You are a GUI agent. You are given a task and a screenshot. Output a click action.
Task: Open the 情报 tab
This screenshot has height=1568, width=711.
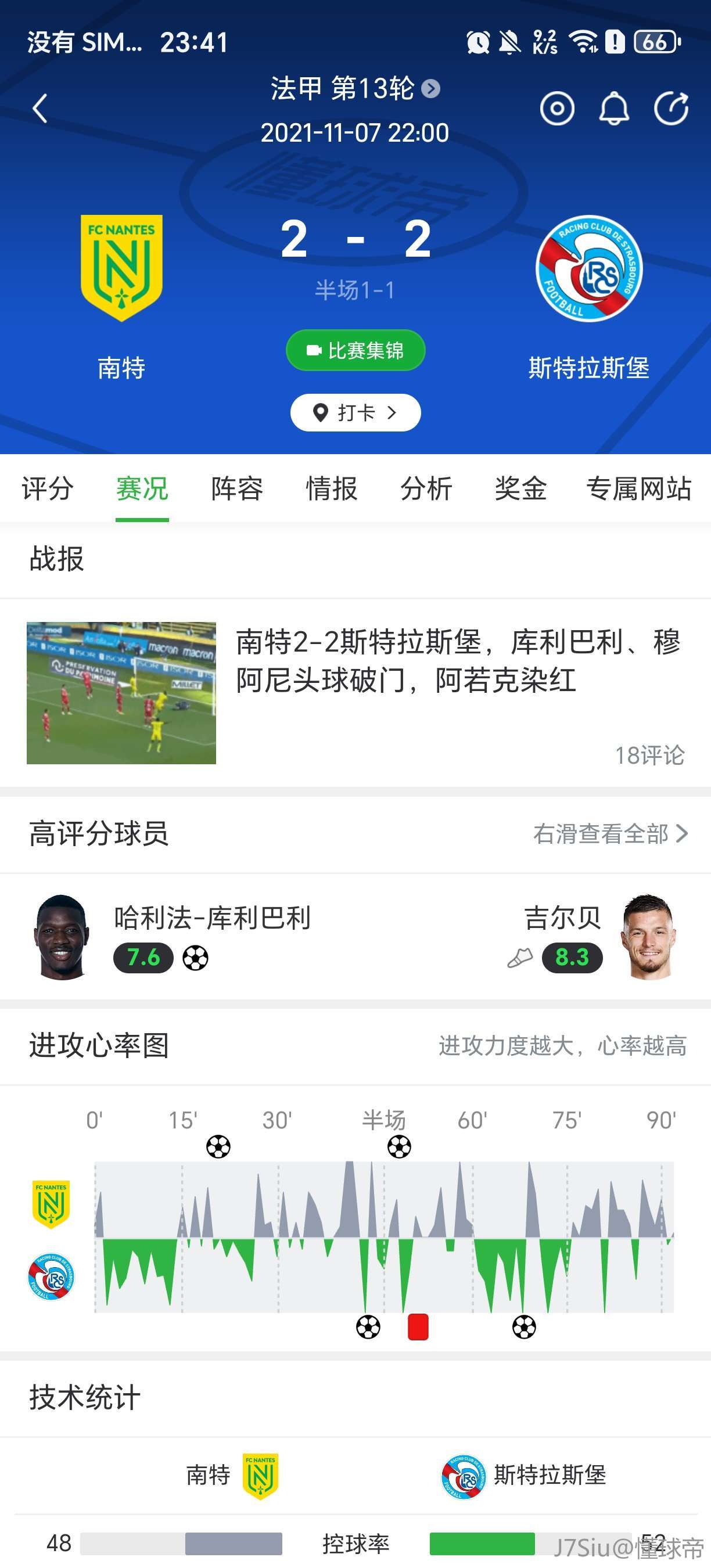click(331, 489)
